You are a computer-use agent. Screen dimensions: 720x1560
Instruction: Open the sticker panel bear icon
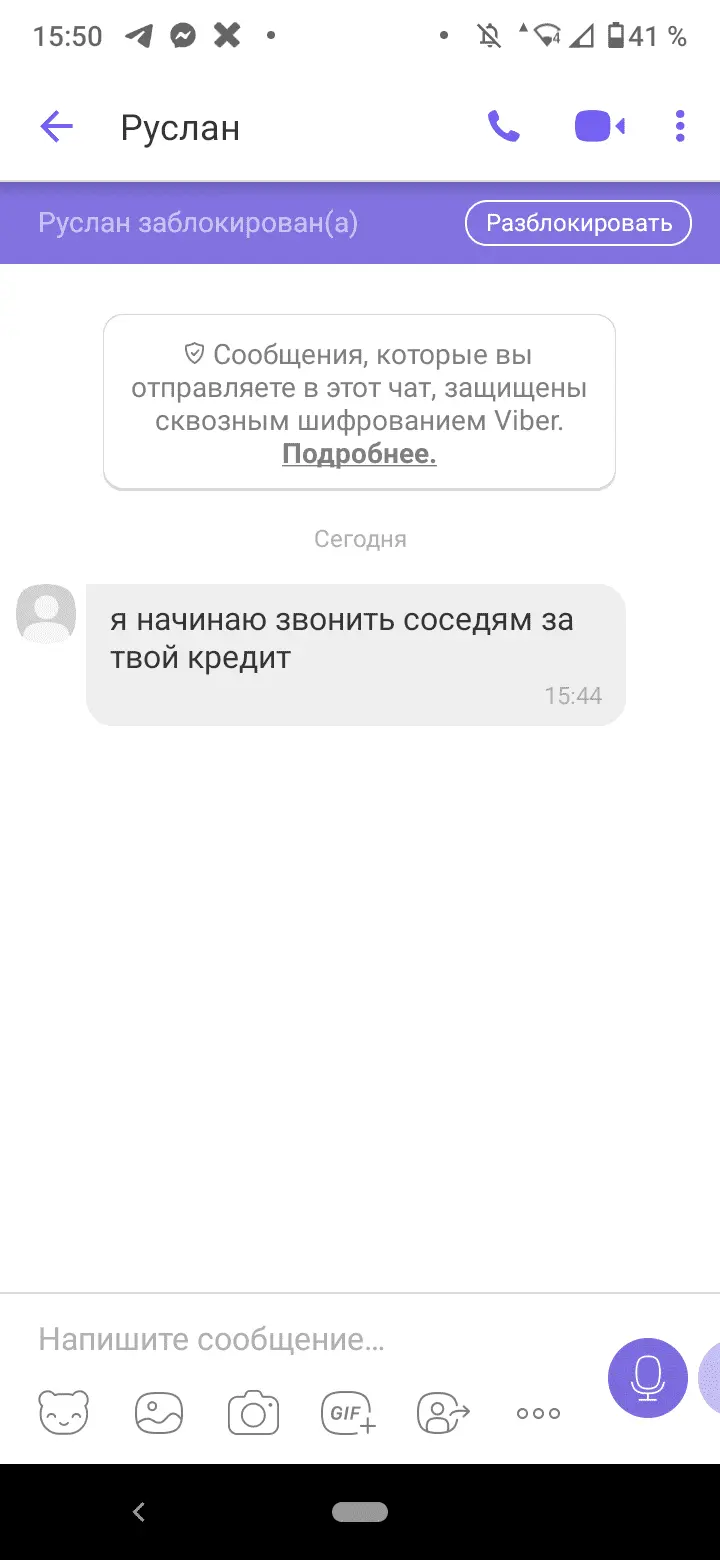(x=63, y=1413)
